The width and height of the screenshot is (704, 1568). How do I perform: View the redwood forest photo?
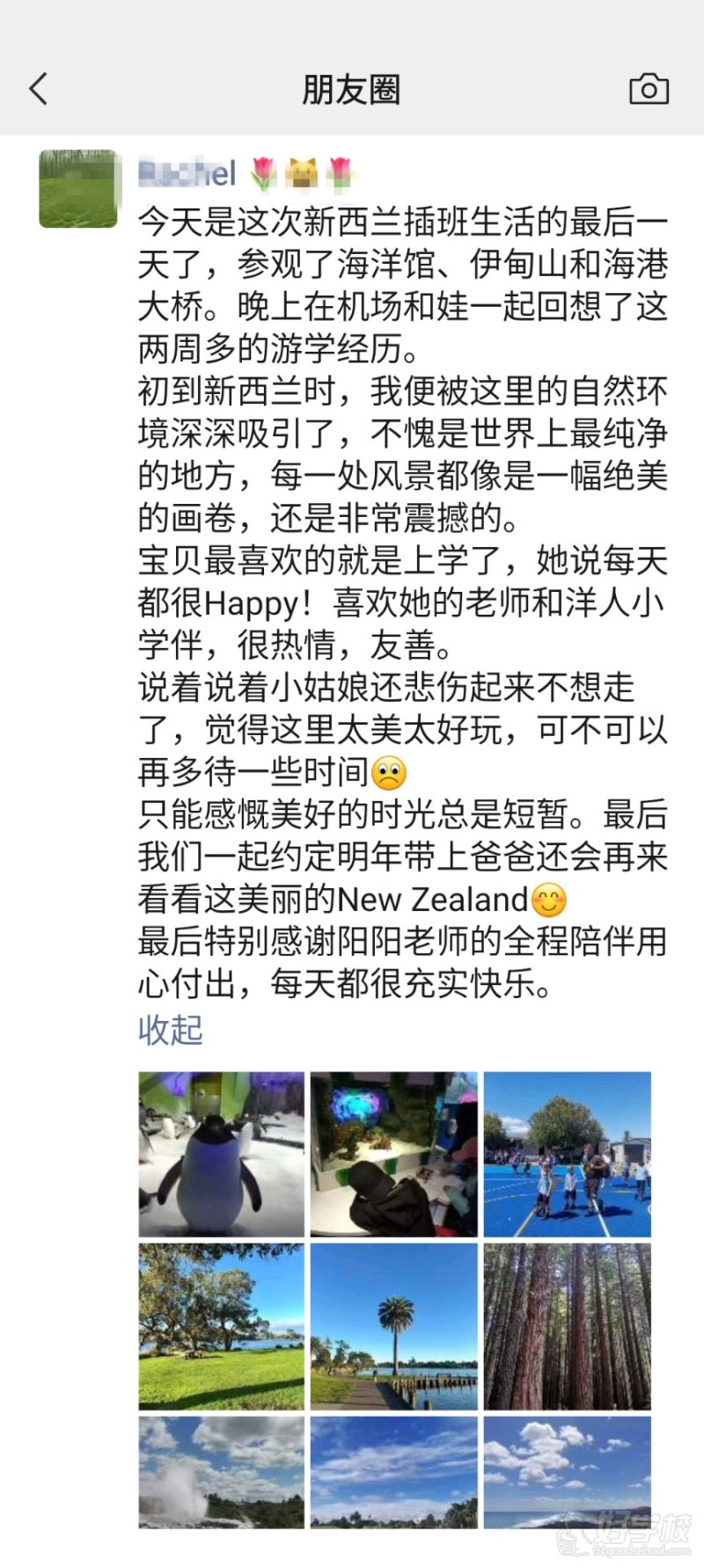point(568,1328)
